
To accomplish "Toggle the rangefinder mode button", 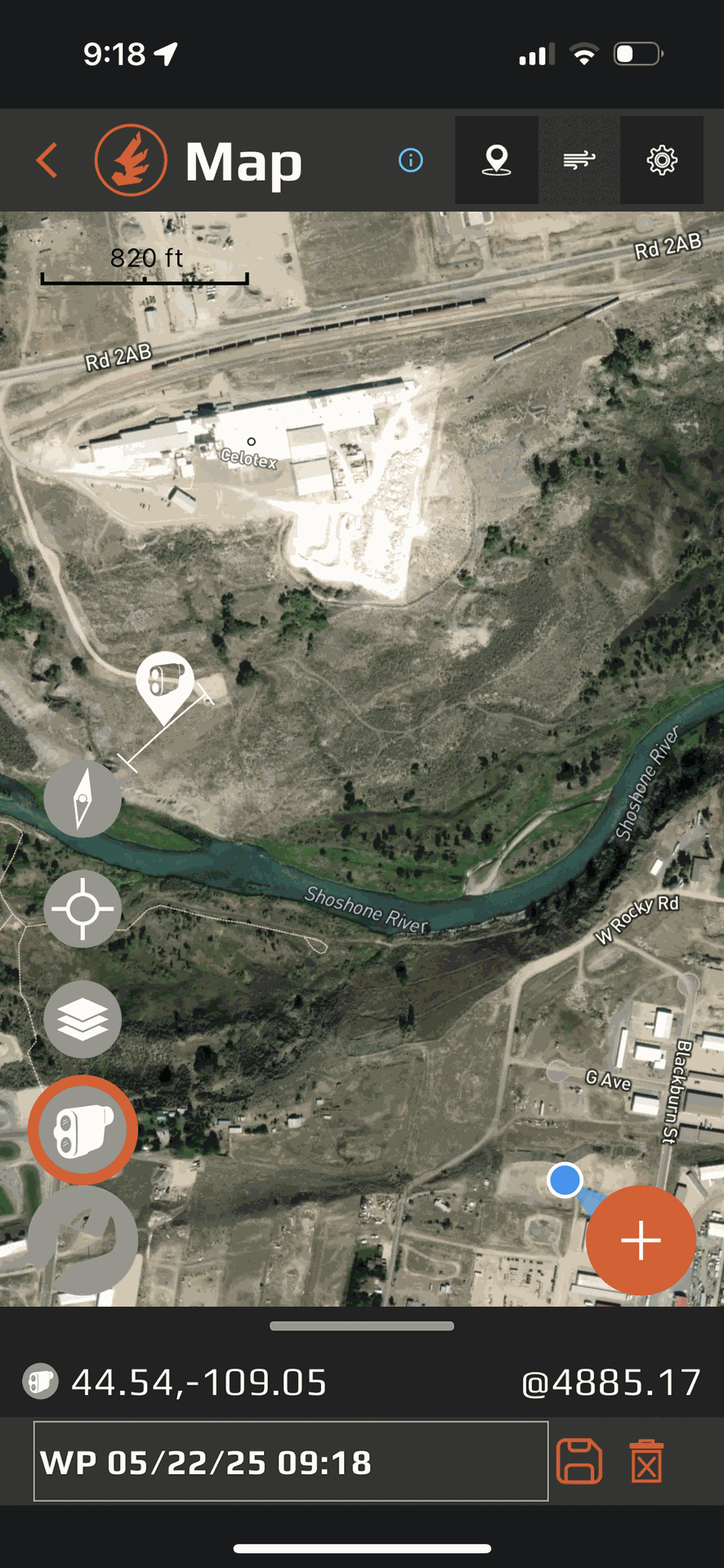I will pos(83,1130).
